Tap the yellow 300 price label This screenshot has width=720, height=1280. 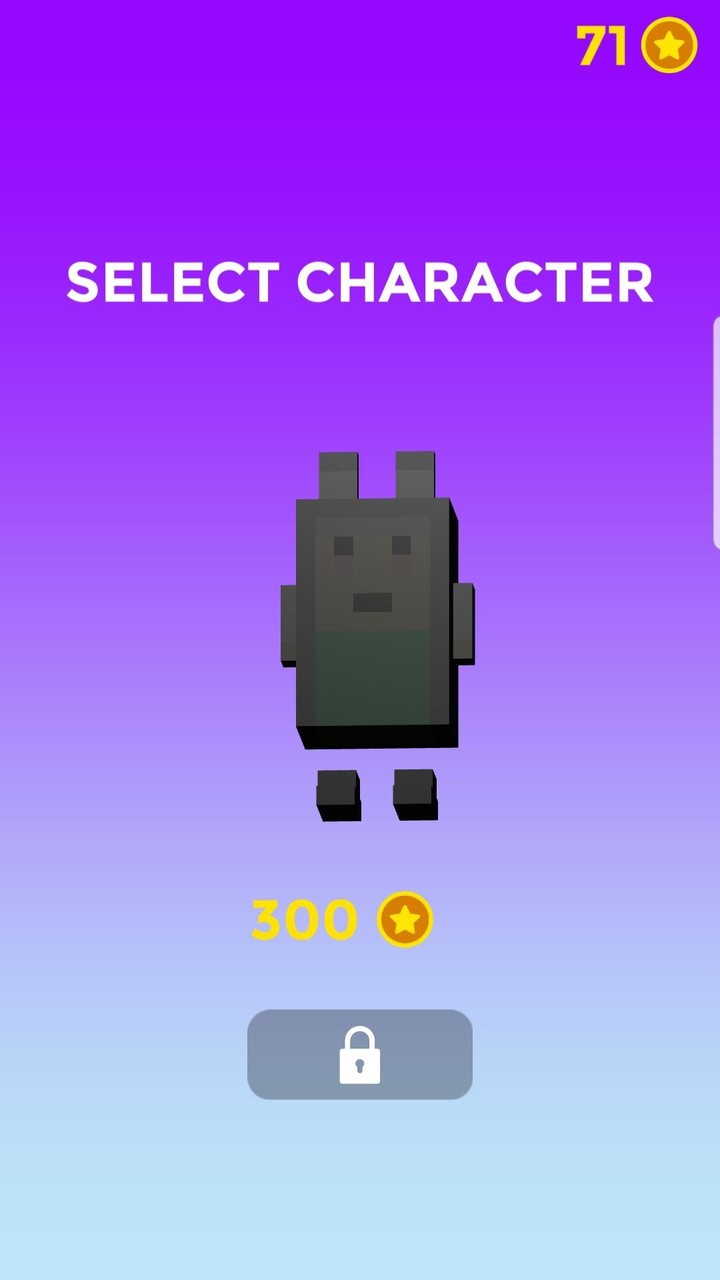pyautogui.click(x=303, y=919)
